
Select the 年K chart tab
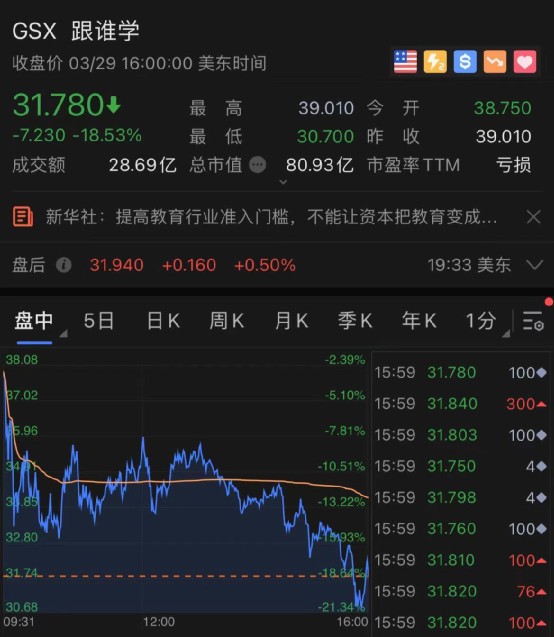tap(419, 321)
